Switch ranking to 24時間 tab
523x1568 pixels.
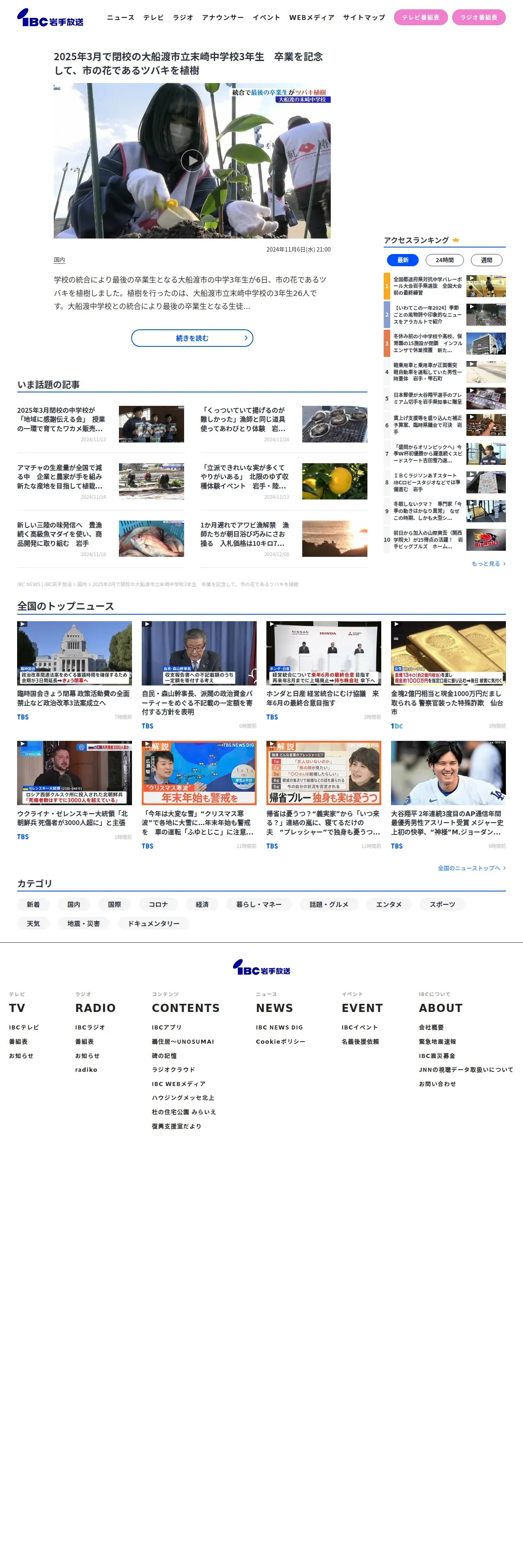[x=444, y=260]
